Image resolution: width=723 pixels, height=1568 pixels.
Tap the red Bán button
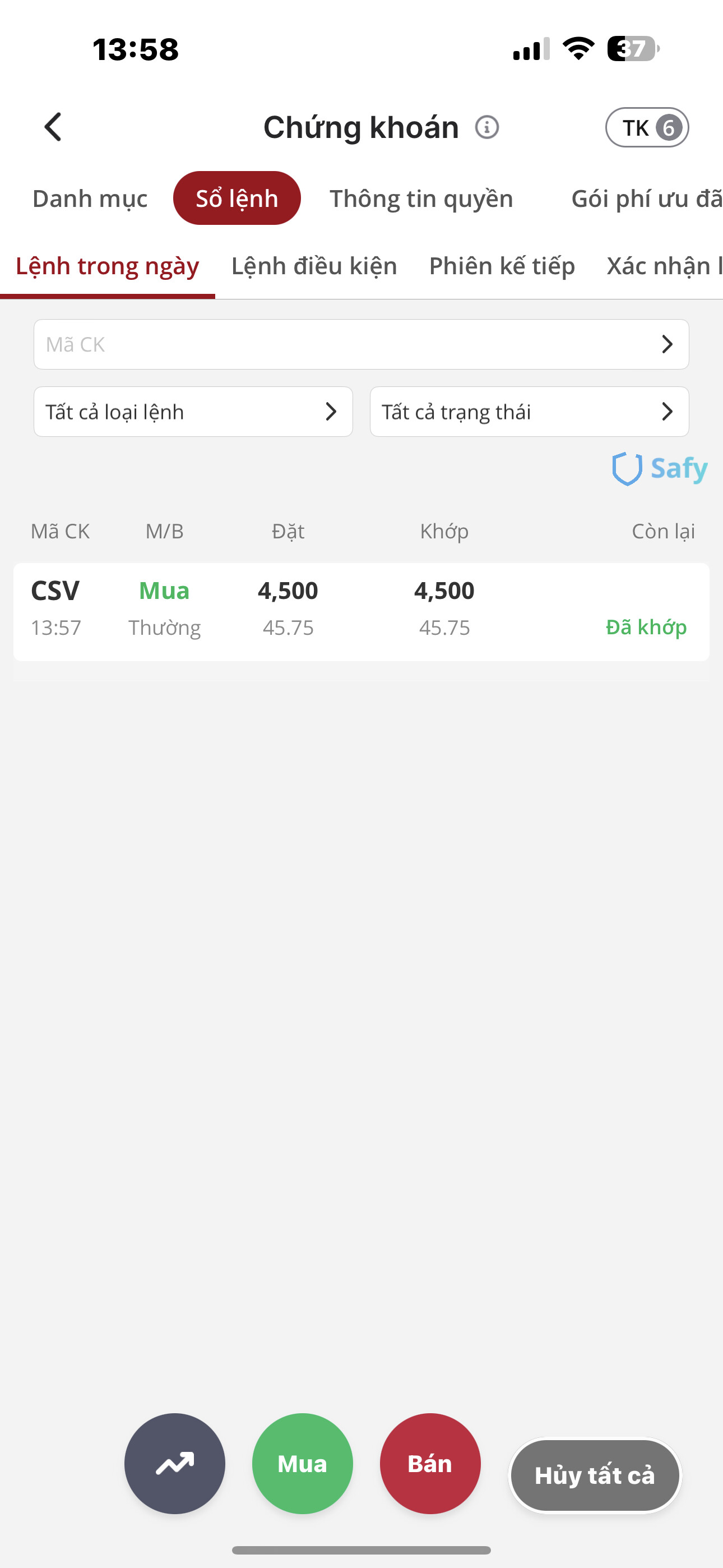pos(430,1463)
